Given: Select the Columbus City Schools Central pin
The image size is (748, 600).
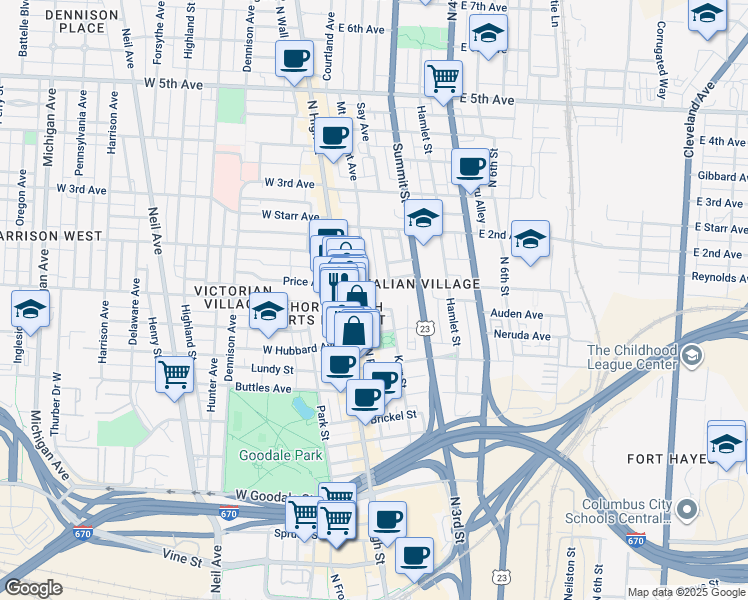Looking at the screenshot, I should tap(686, 510).
